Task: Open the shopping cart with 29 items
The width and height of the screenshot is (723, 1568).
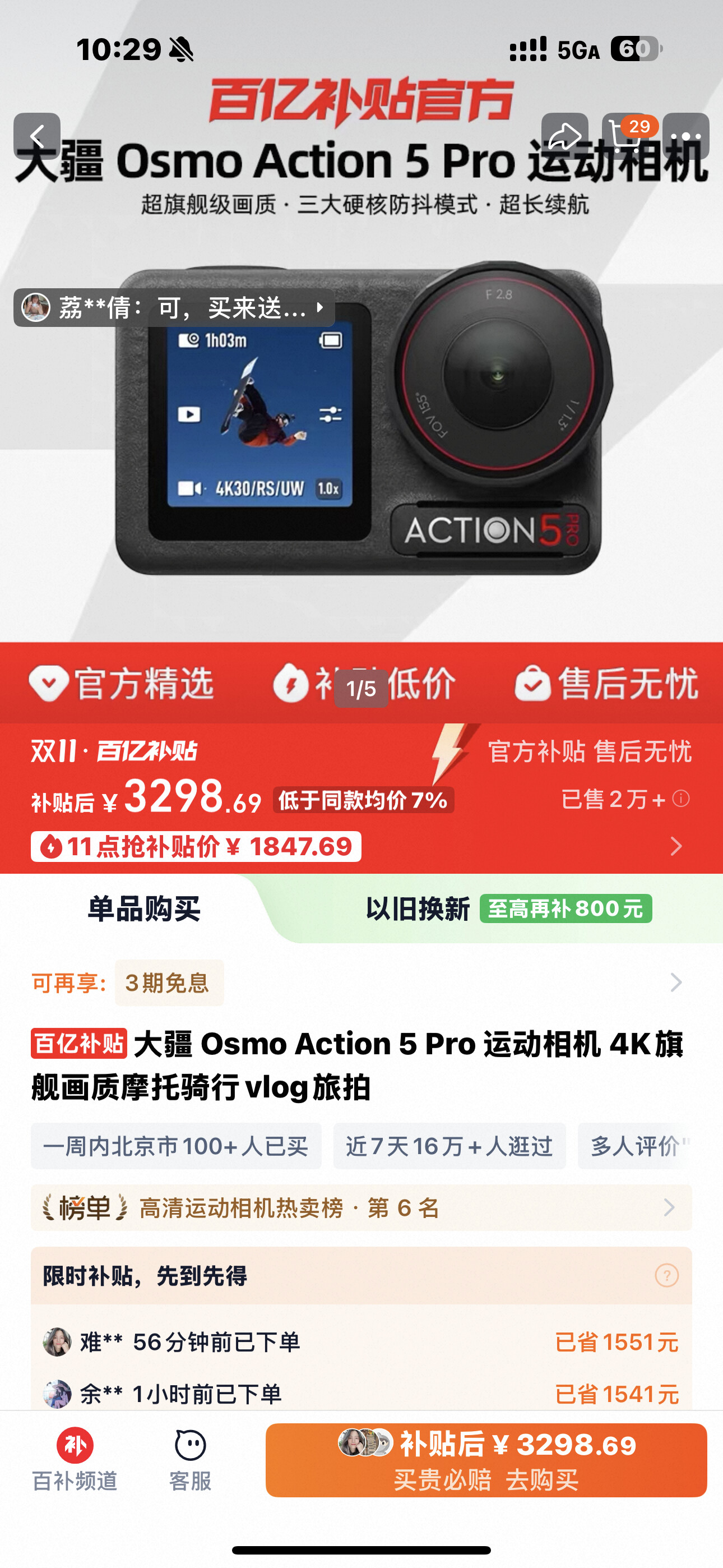Action: (625, 136)
